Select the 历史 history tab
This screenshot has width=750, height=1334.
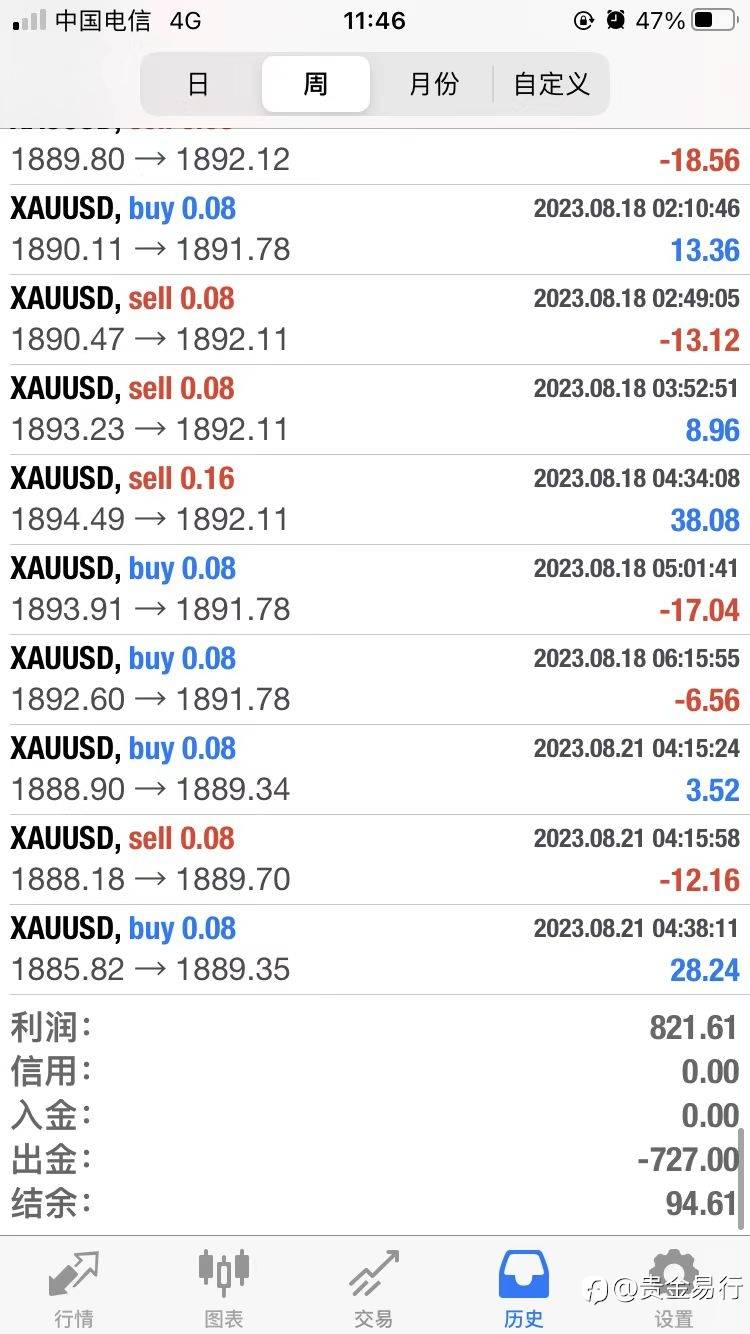[524, 1288]
